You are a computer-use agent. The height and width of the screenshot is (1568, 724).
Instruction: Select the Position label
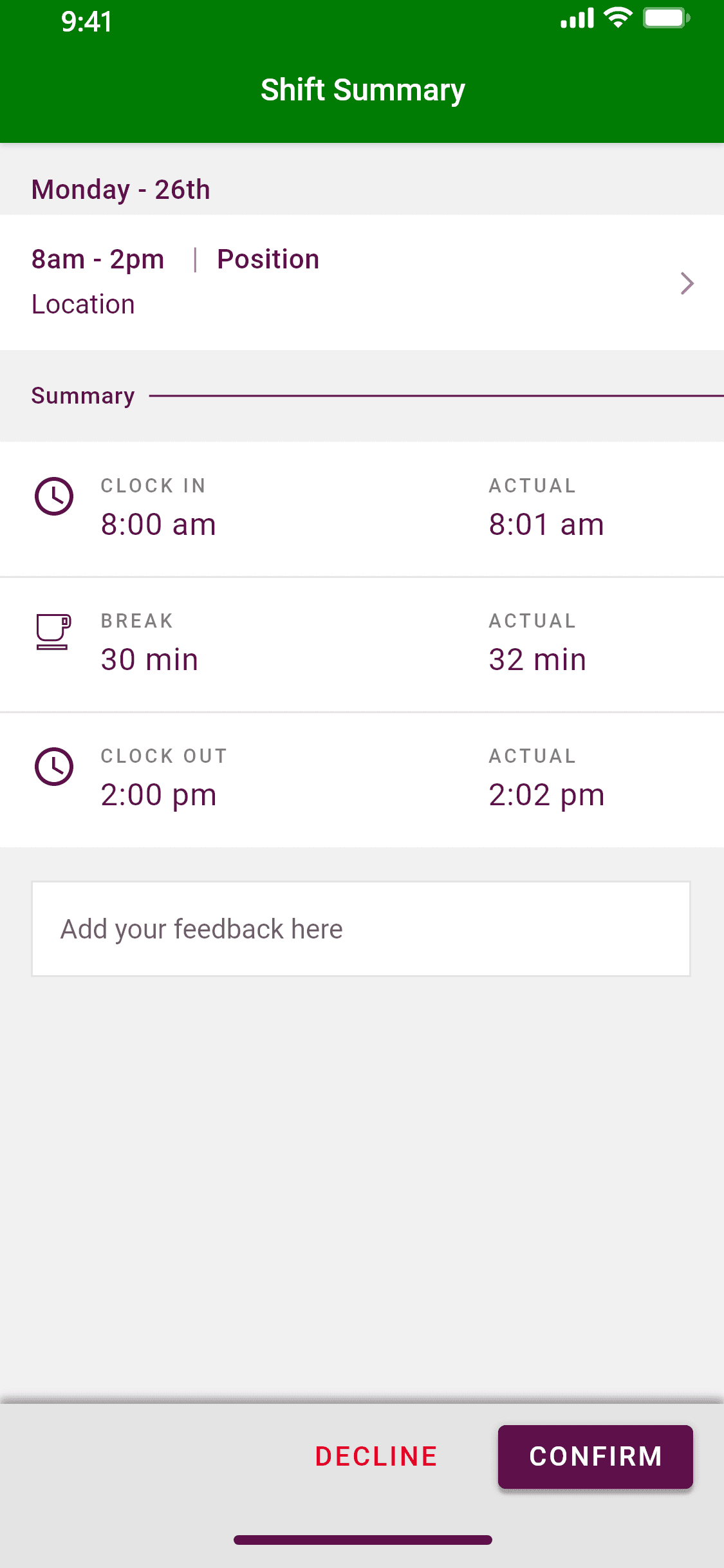(x=268, y=259)
